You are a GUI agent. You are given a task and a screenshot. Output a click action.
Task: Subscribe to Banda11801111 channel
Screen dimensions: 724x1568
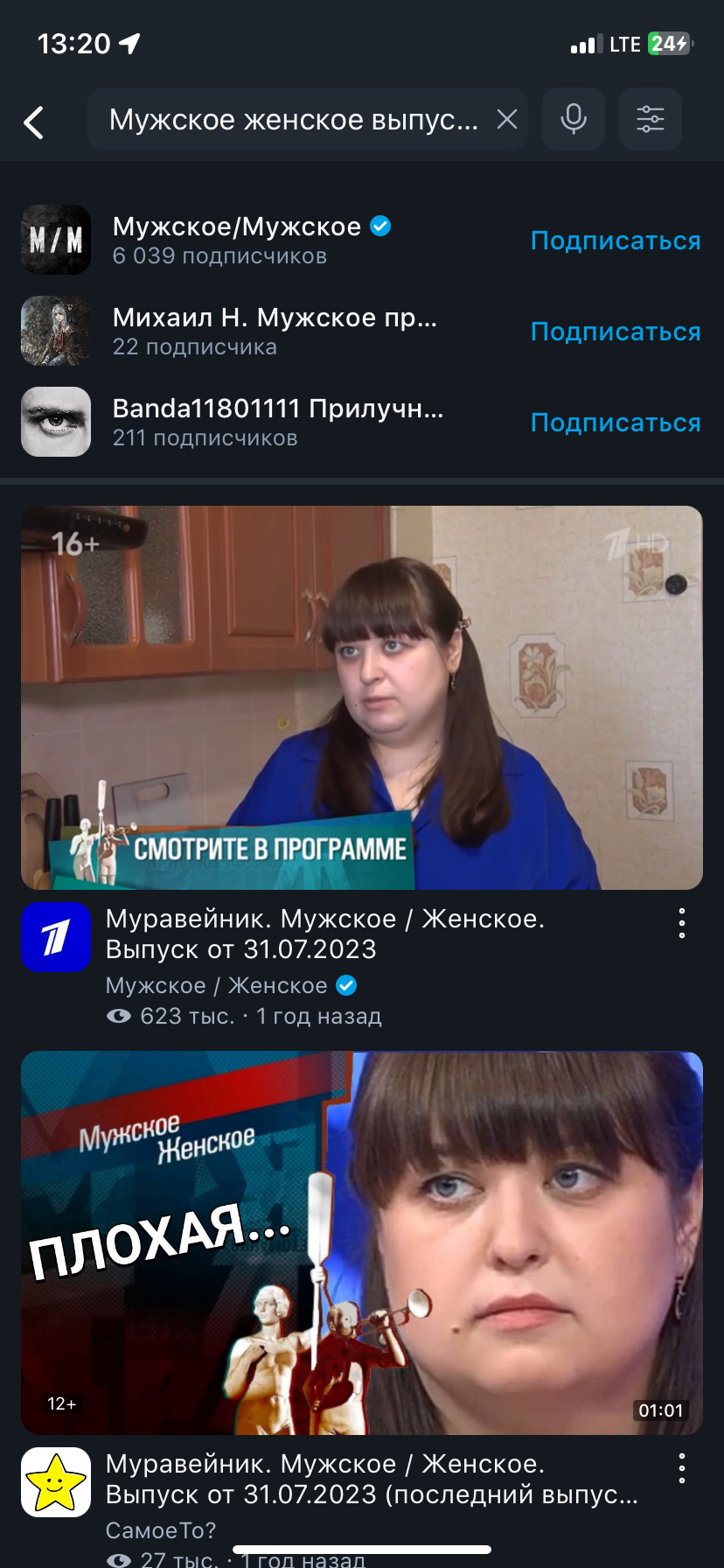(616, 423)
